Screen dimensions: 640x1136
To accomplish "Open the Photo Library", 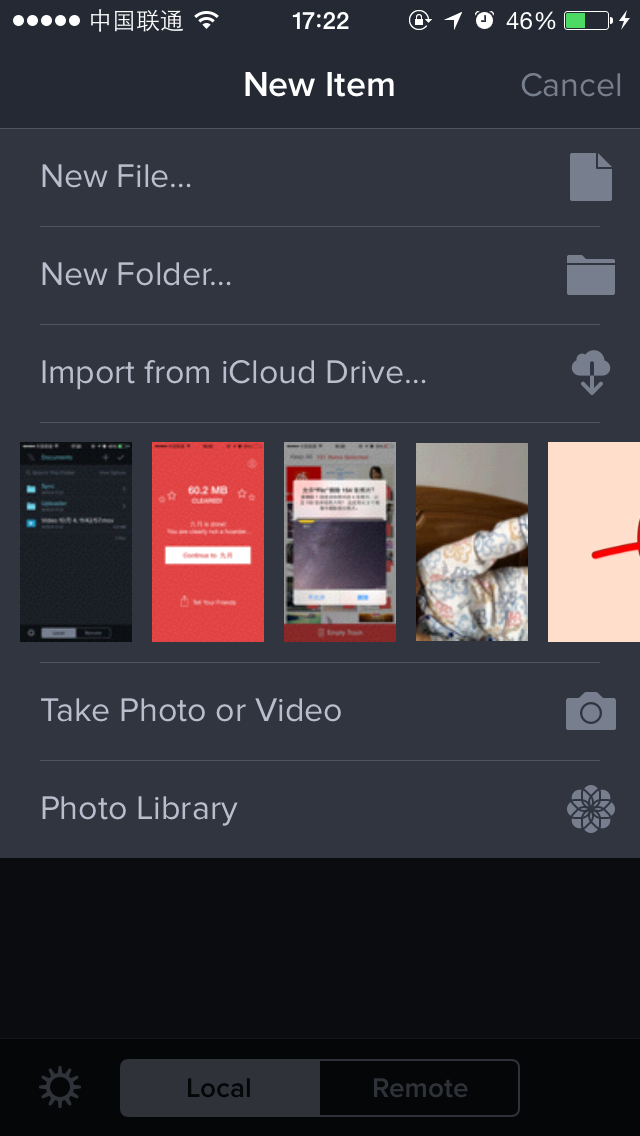I will tap(320, 809).
